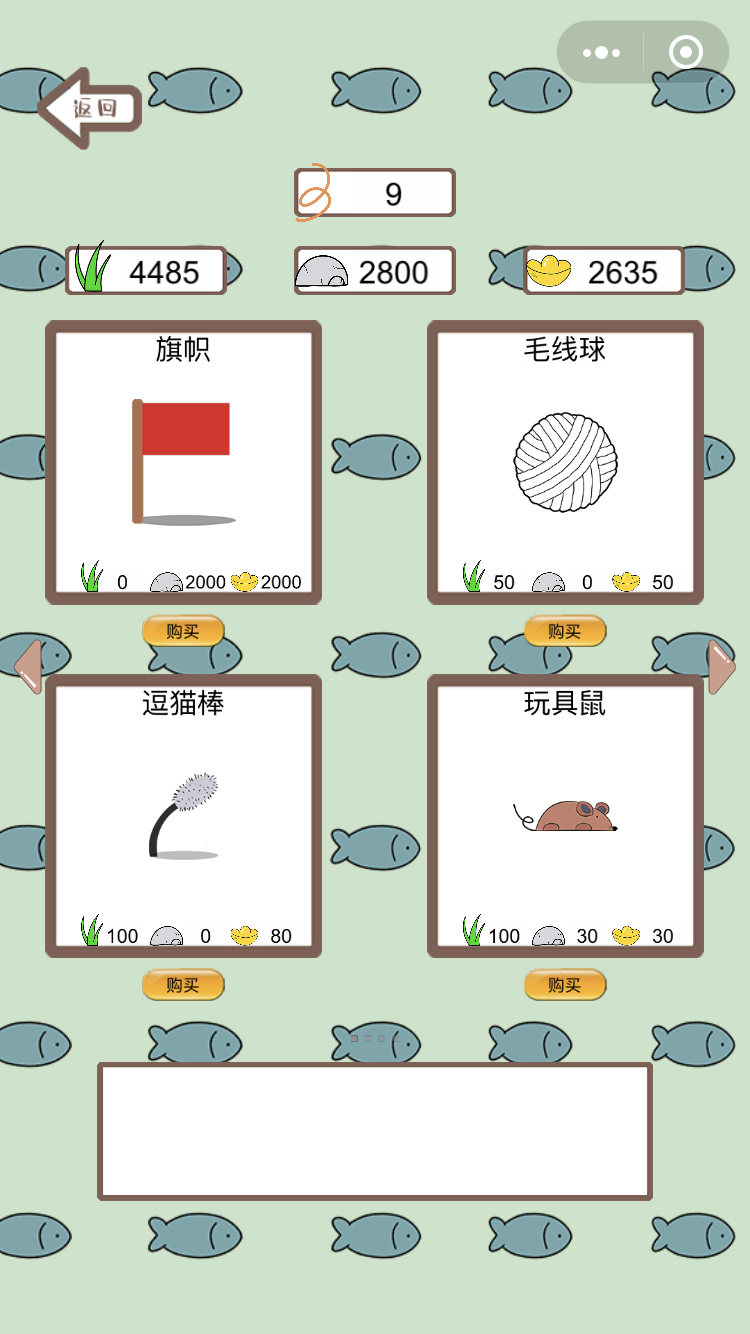Go to the next shop page arrow
Viewport: 750px width, 1334px height.
tap(721, 667)
